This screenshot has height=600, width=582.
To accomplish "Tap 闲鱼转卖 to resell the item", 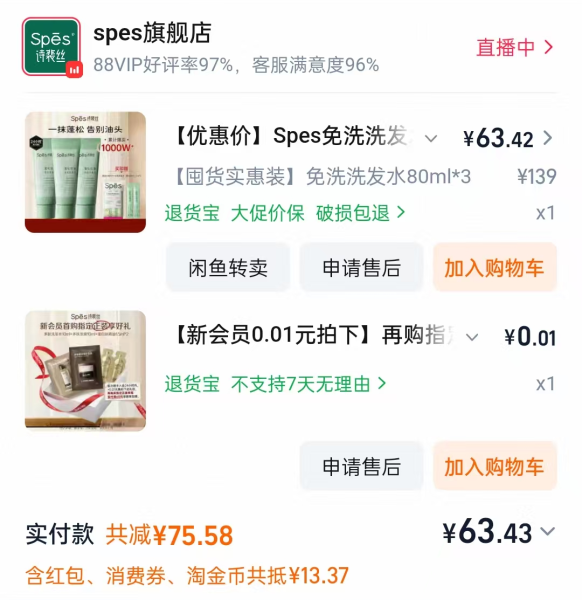I will pos(228,267).
